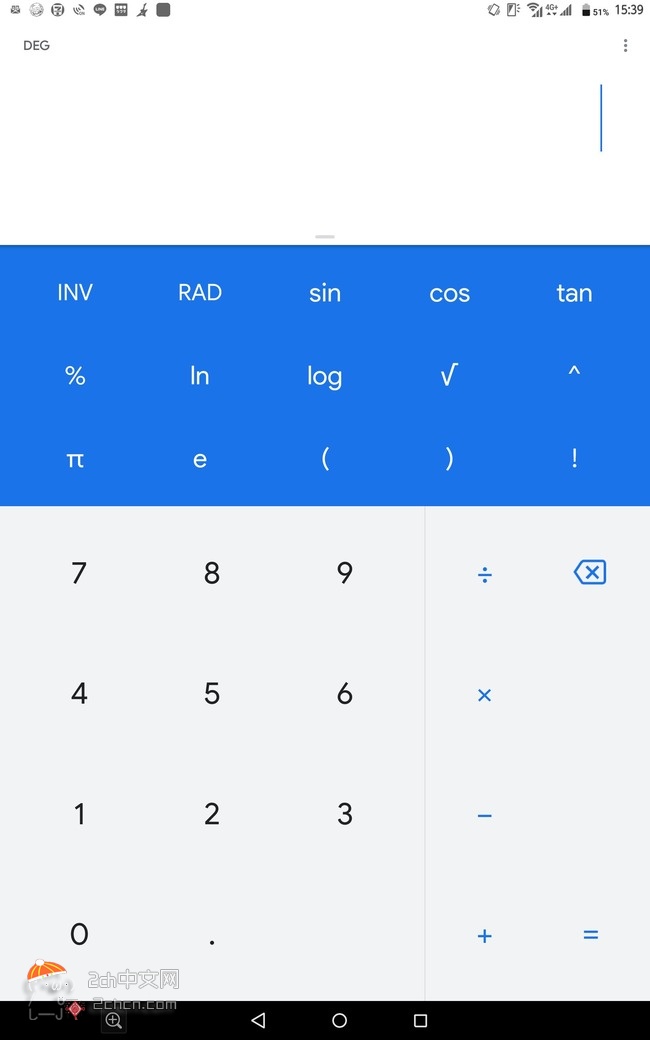Tap the multiply operator
This screenshot has height=1040, width=650.
point(484,695)
